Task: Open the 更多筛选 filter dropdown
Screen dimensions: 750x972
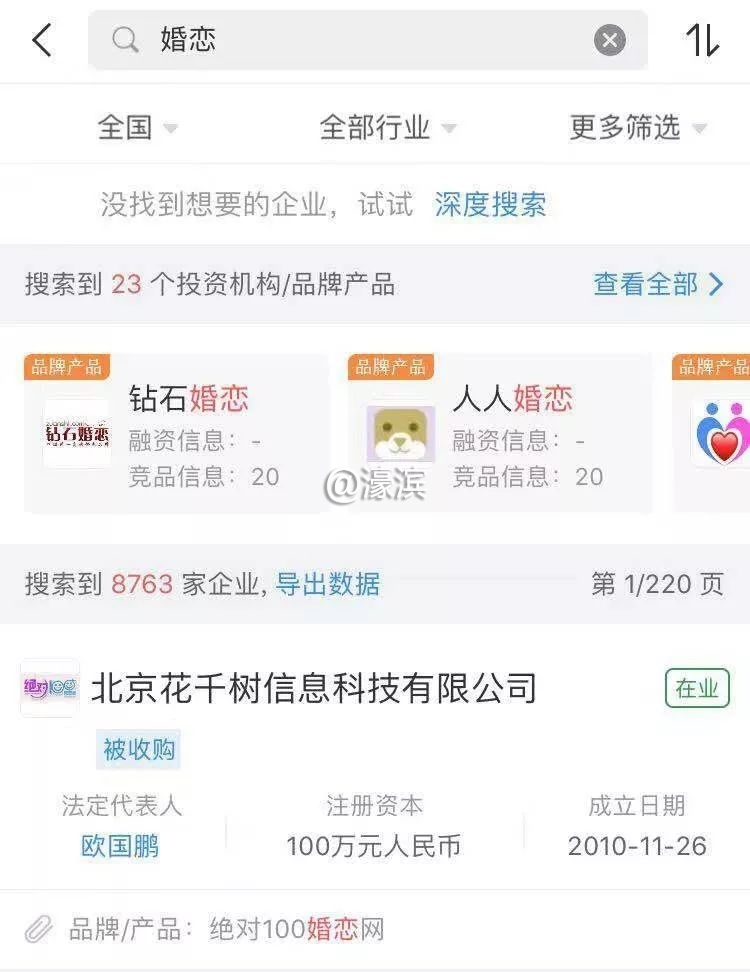Action: pos(637,127)
